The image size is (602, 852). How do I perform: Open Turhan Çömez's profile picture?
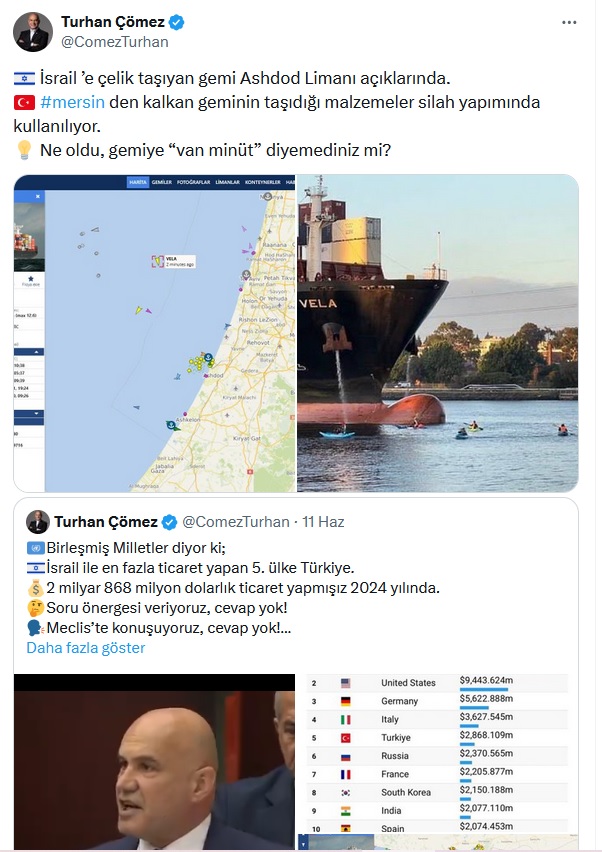point(32,31)
